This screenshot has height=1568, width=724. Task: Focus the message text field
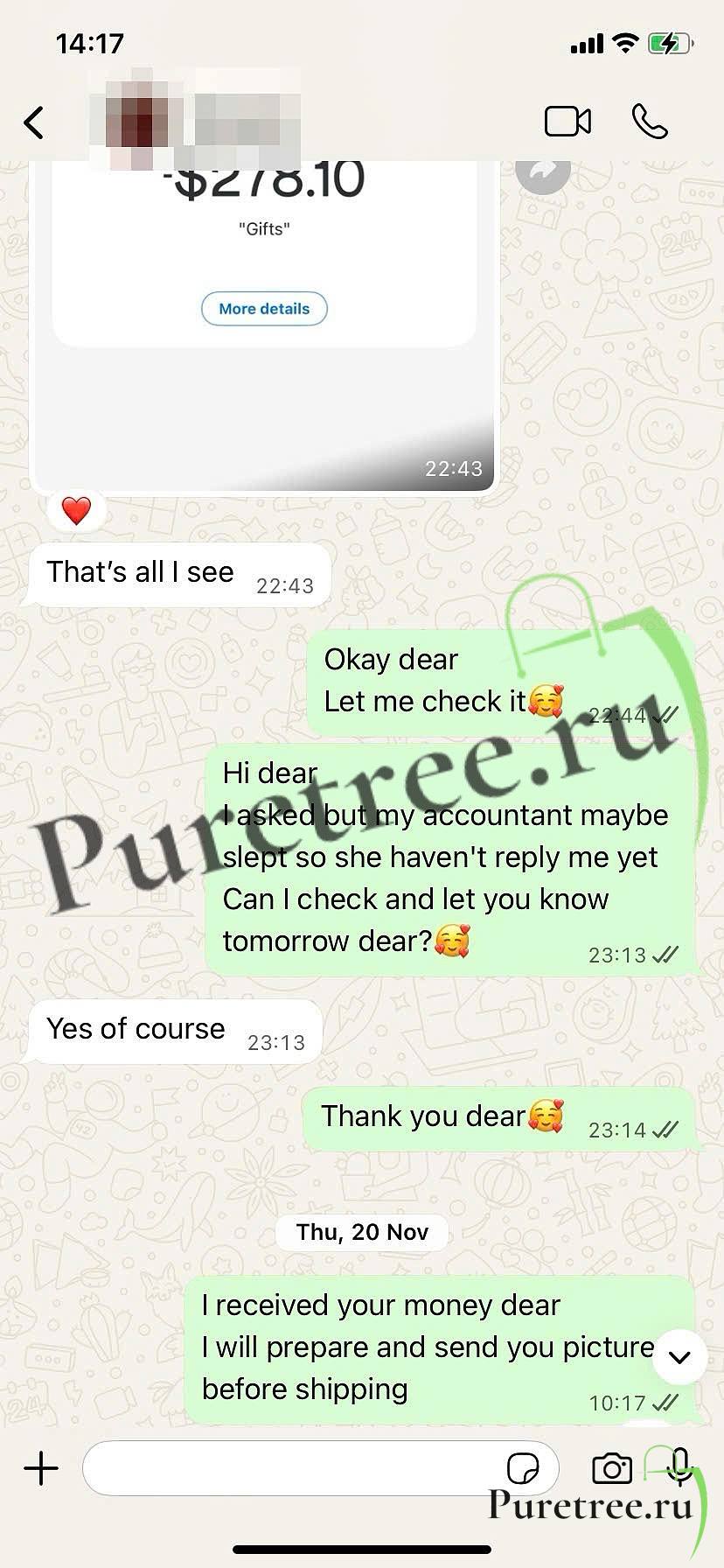pyautogui.click(x=289, y=1468)
